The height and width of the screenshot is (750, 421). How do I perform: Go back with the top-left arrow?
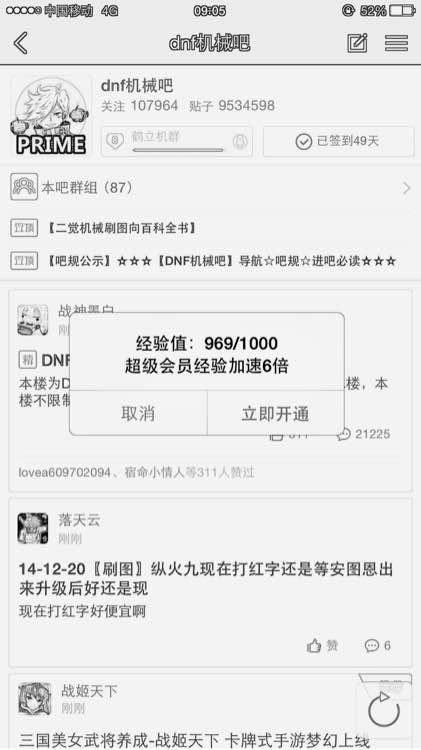click(21, 43)
